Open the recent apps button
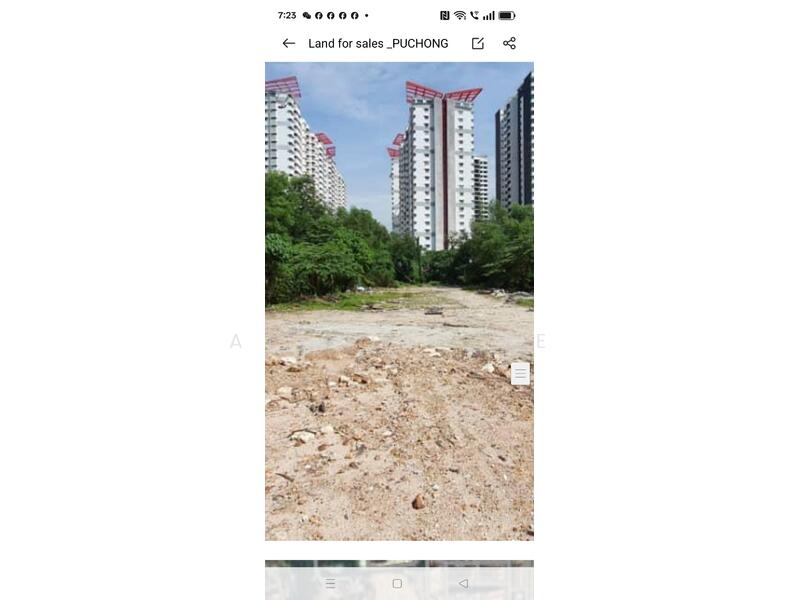Image resolution: width=800 pixels, height=600 pixels. click(330, 583)
